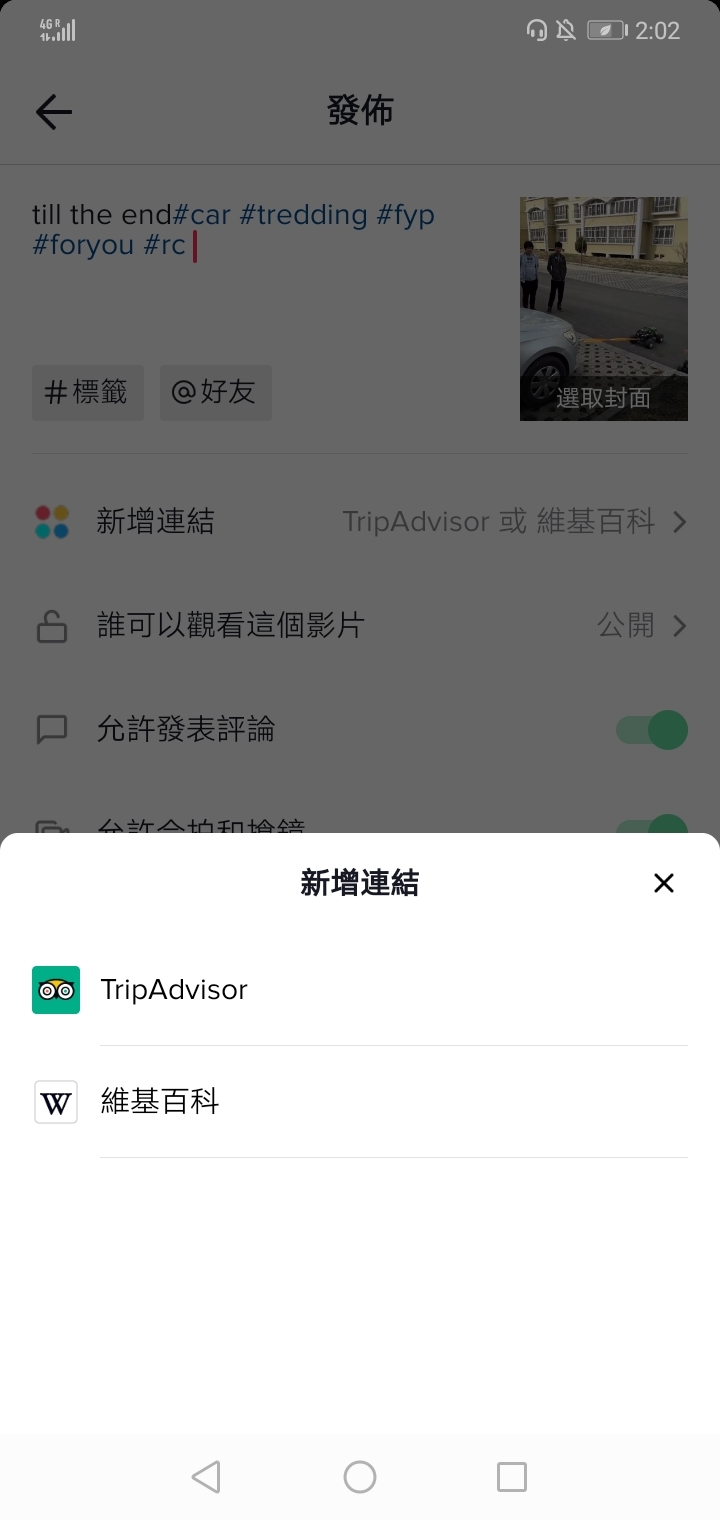Tap the #標籤 hashtag button

[x=87, y=393]
